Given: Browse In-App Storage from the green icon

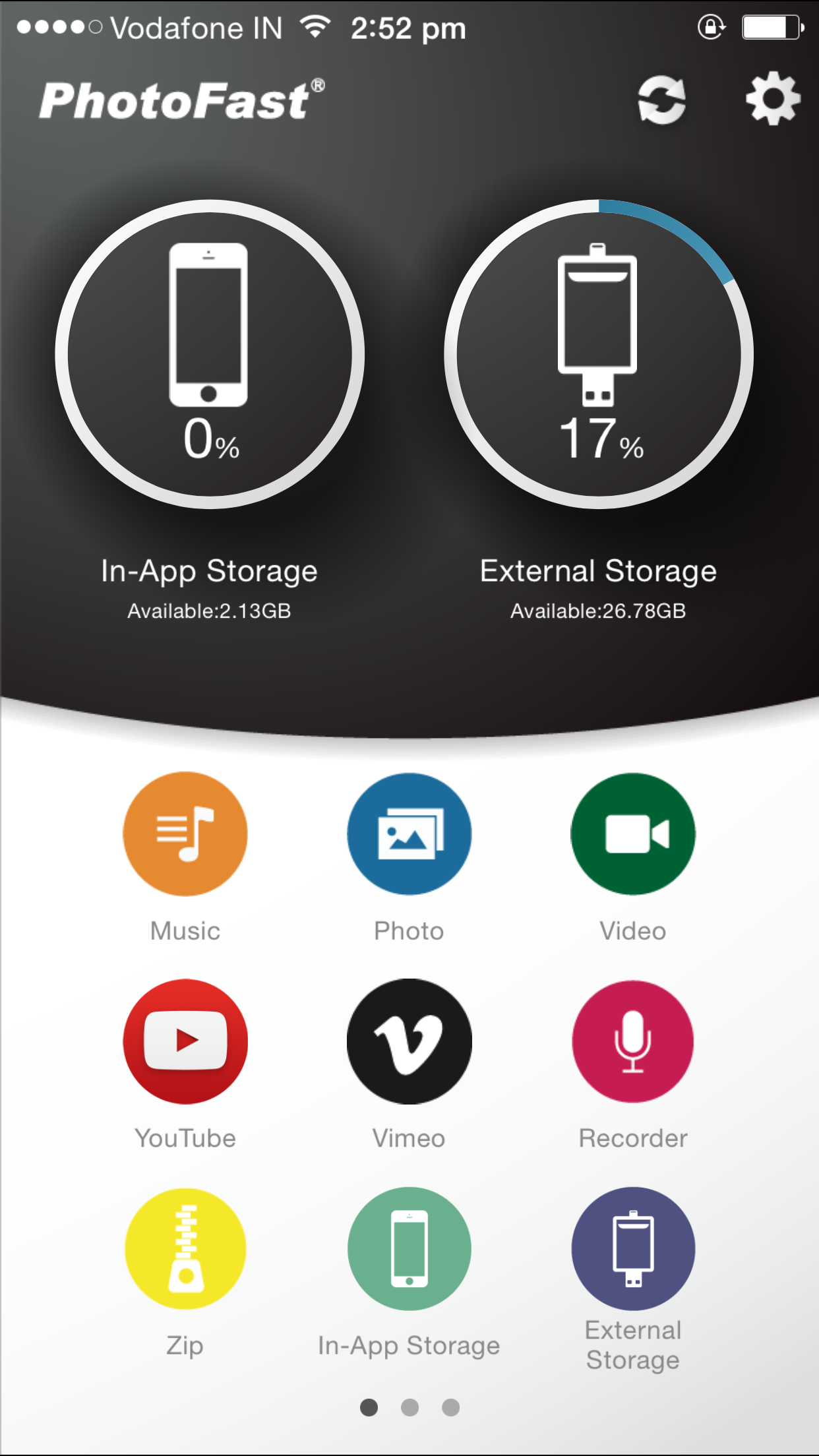Looking at the screenshot, I should [409, 1248].
